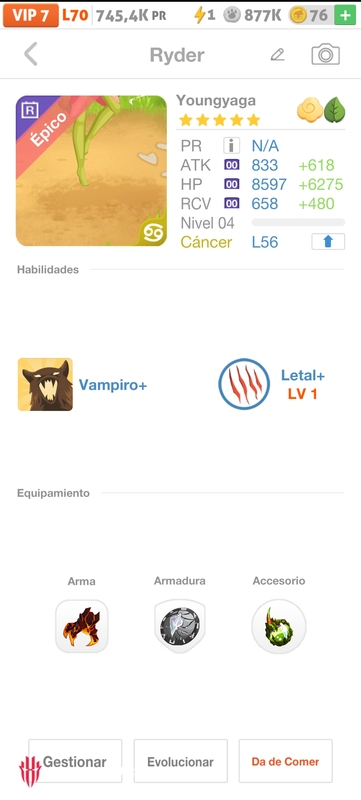This screenshot has width=361, height=800.
Task: Open the VIP 7 badge
Action: tap(31, 15)
